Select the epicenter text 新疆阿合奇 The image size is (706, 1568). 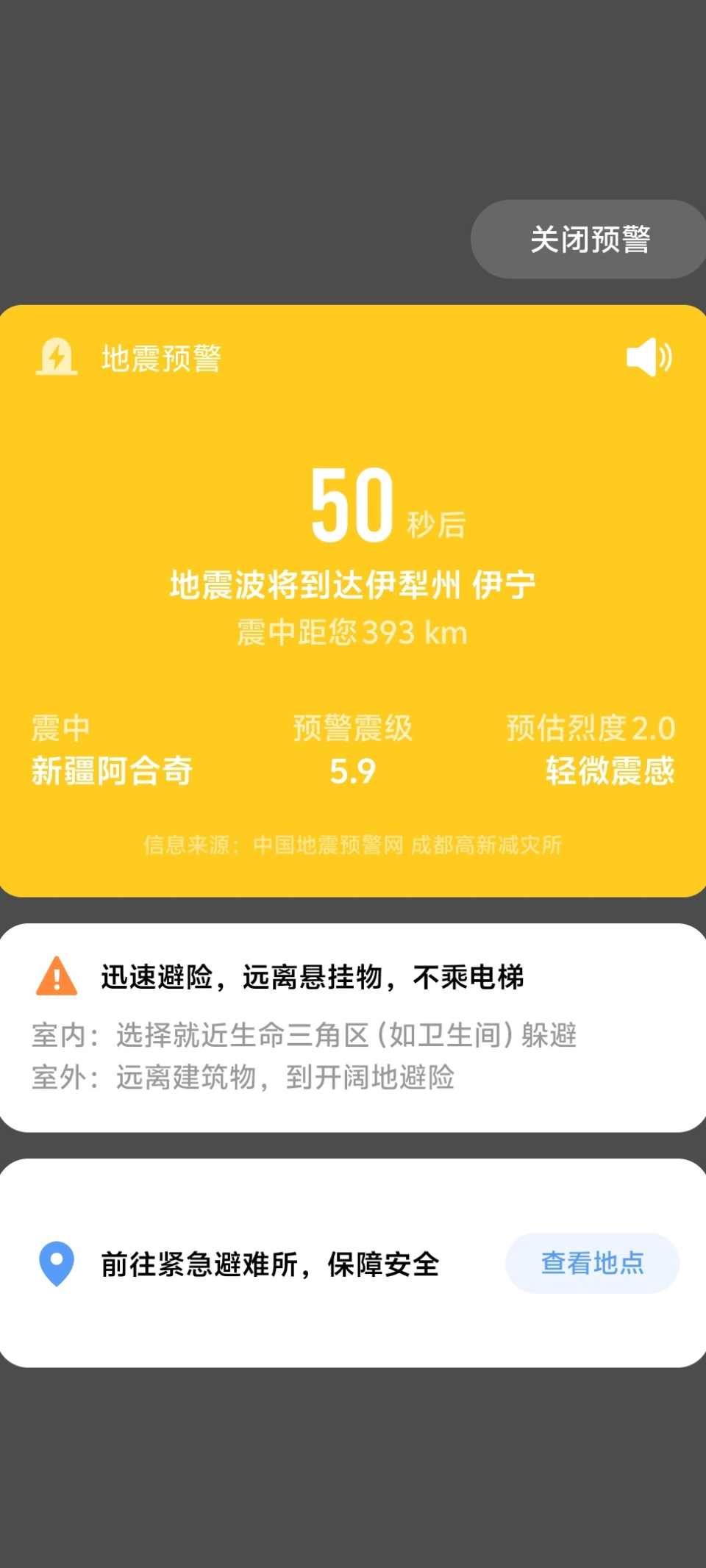pyautogui.click(x=112, y=771)
